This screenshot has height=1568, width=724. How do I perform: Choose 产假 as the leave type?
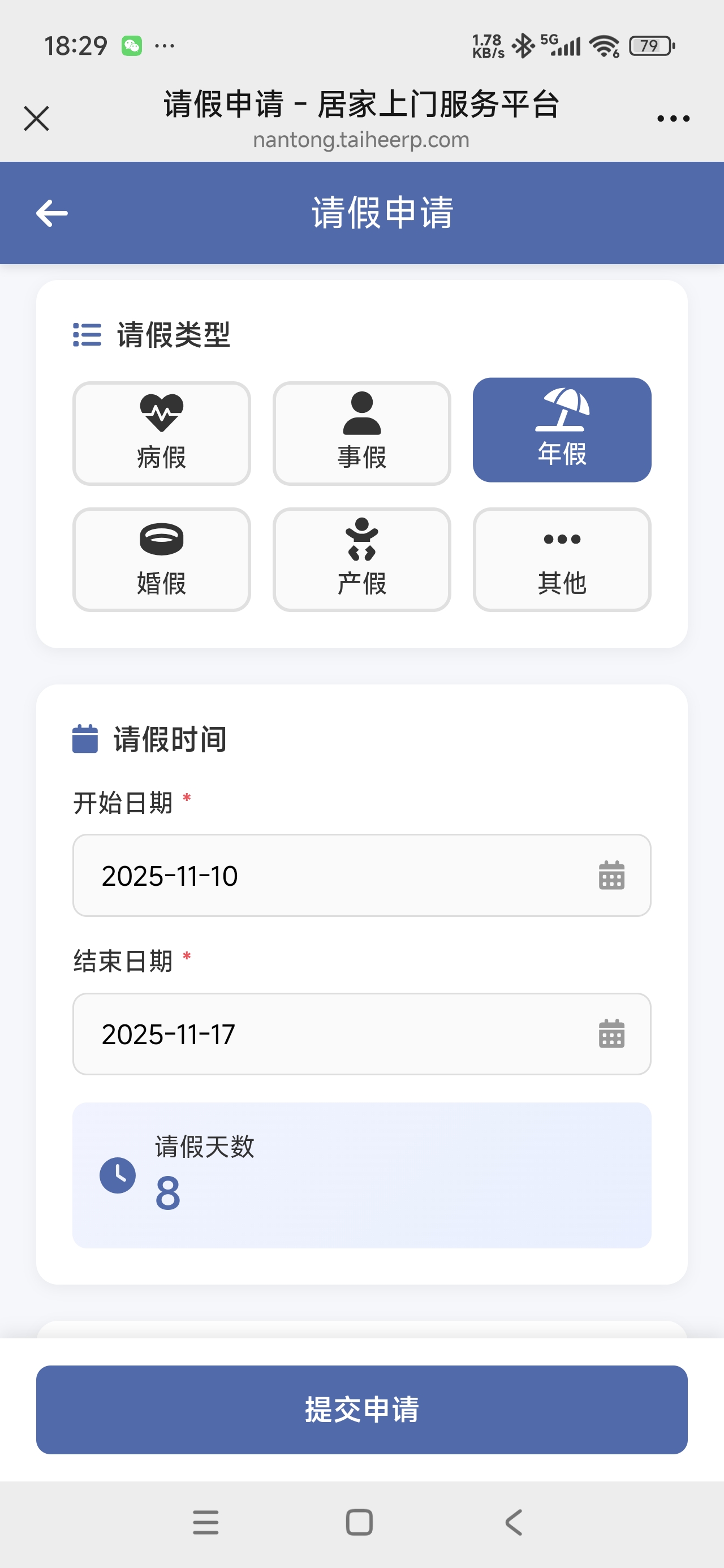tap(361, 559)
